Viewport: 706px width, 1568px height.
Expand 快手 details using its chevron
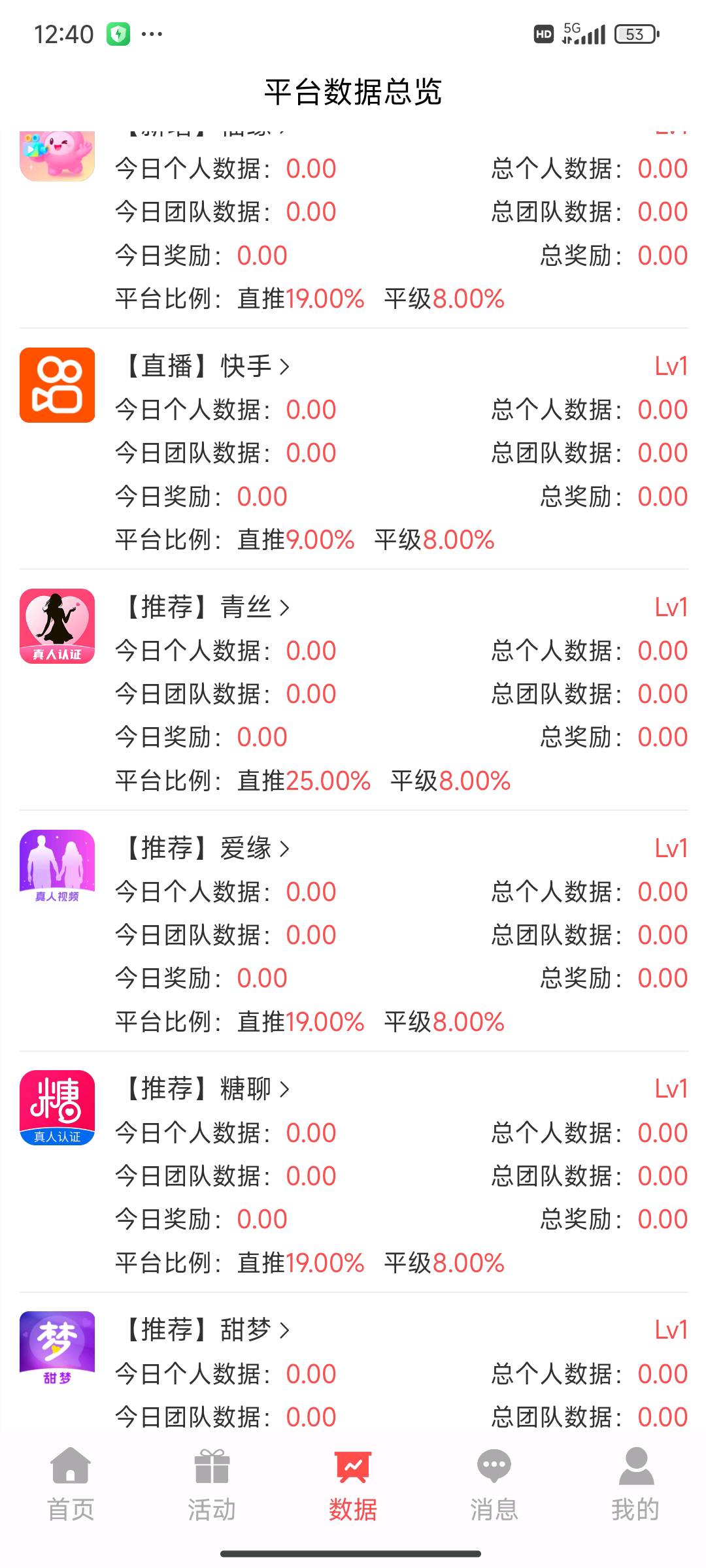point(286,366)
